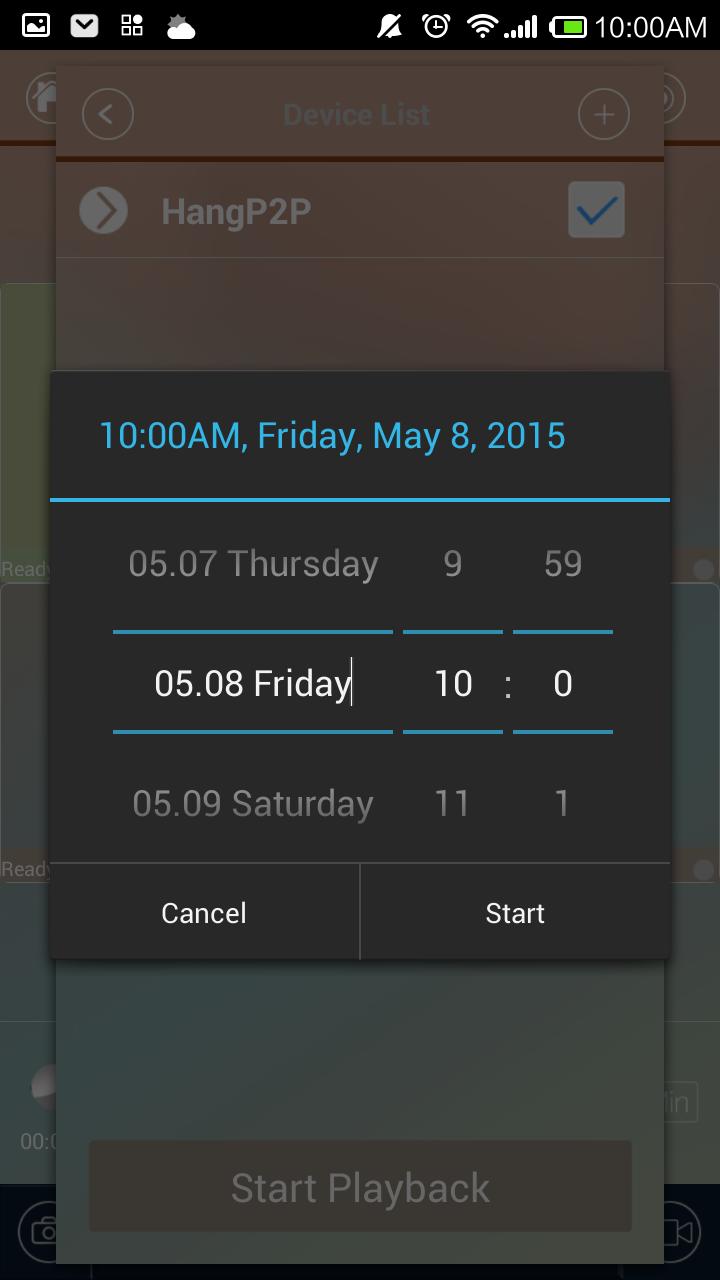The height and width of the screenshot is (1280, 720).
Task: Edit the selected hour field showing 10
Action: tap(452, 684)
